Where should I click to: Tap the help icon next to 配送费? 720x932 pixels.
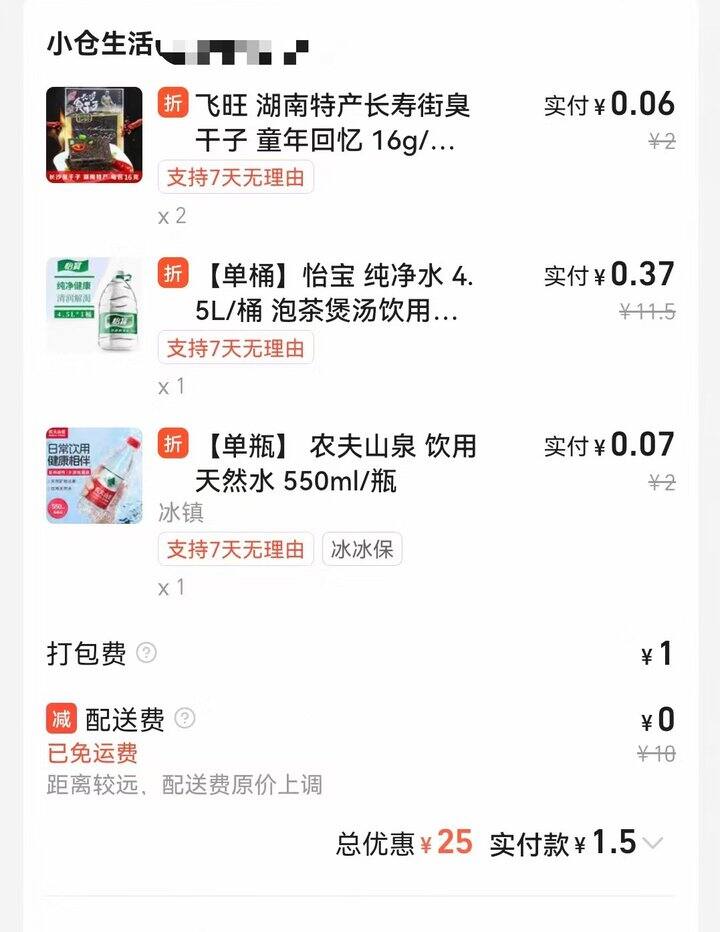(185, 718)
